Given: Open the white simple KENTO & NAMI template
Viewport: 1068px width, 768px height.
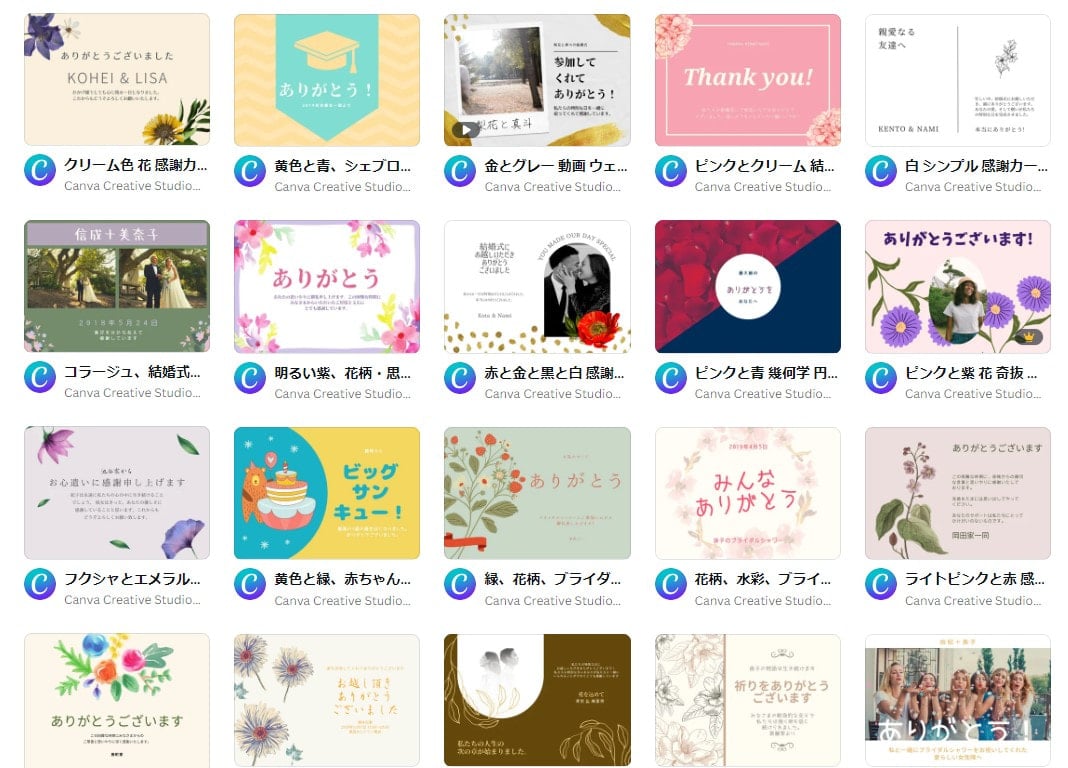Looking at the screenshot, I should pyautogui.click(x=958, y=80).
